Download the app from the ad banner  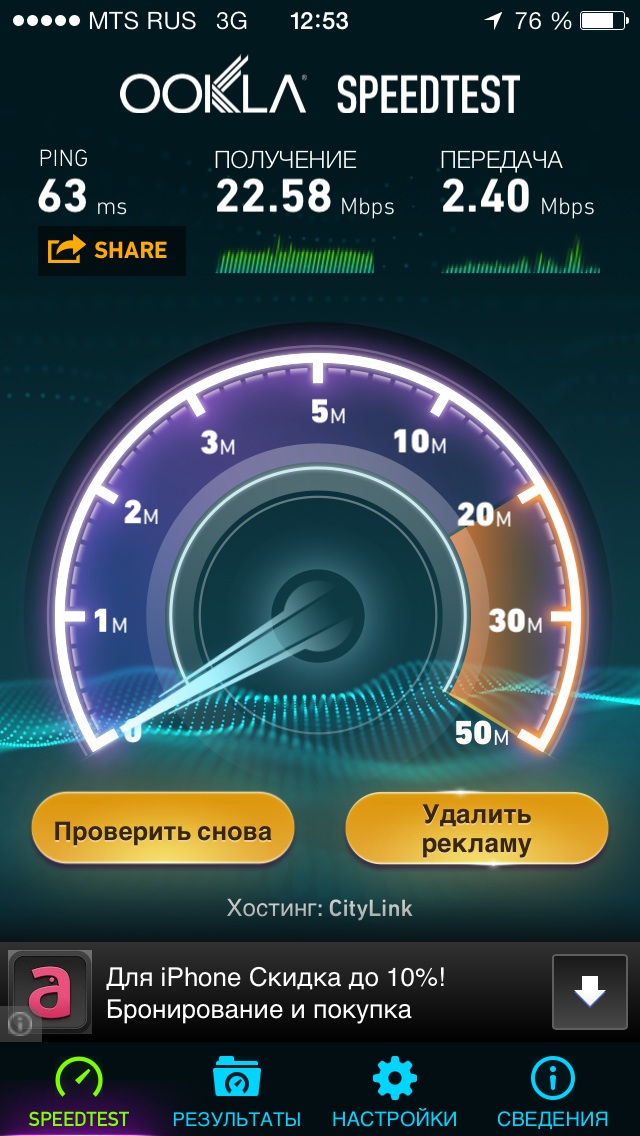(x=589, y=991)
